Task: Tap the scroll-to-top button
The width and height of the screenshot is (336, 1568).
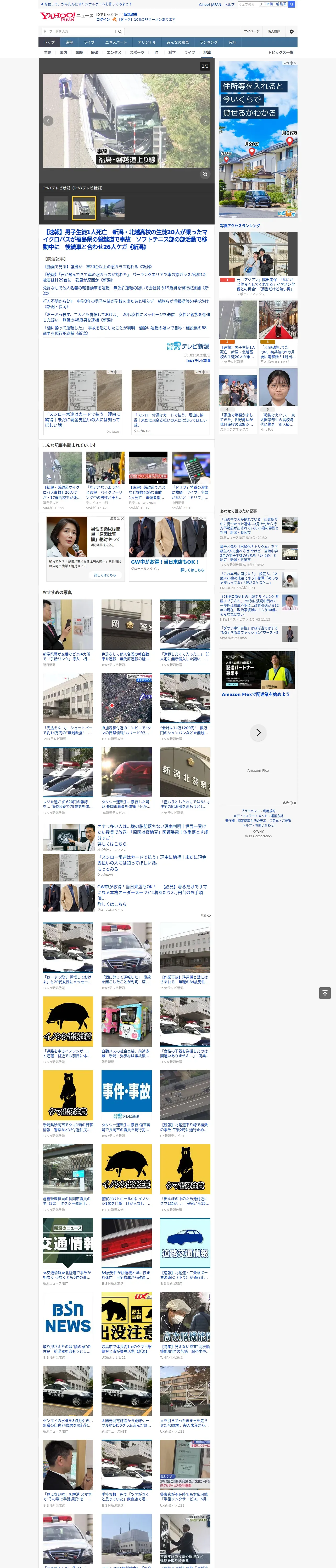Action: 325,993
